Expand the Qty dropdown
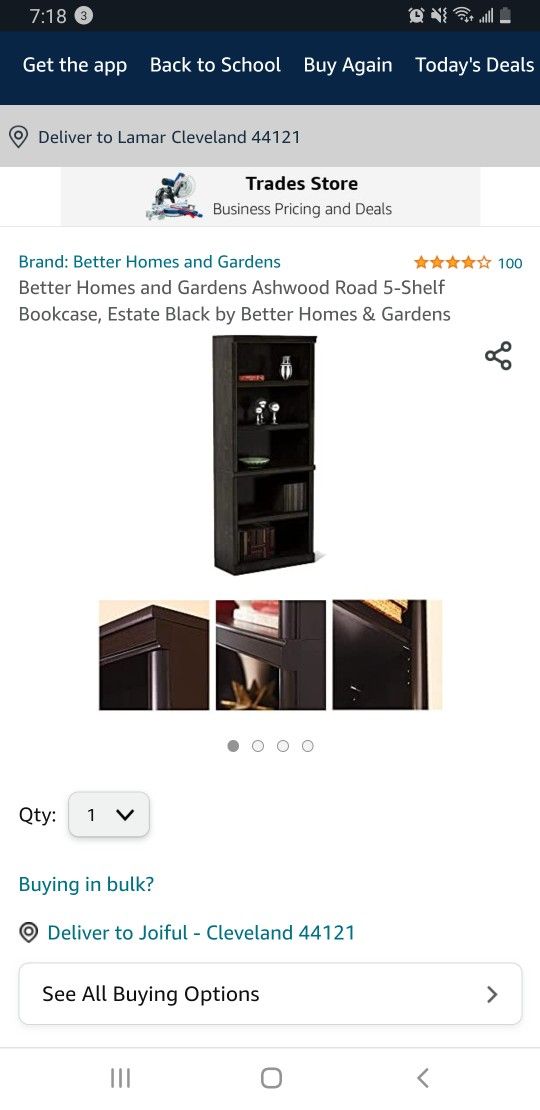Screen dimensions: 540x1110 pyautogui.click(x=109, y=814)
